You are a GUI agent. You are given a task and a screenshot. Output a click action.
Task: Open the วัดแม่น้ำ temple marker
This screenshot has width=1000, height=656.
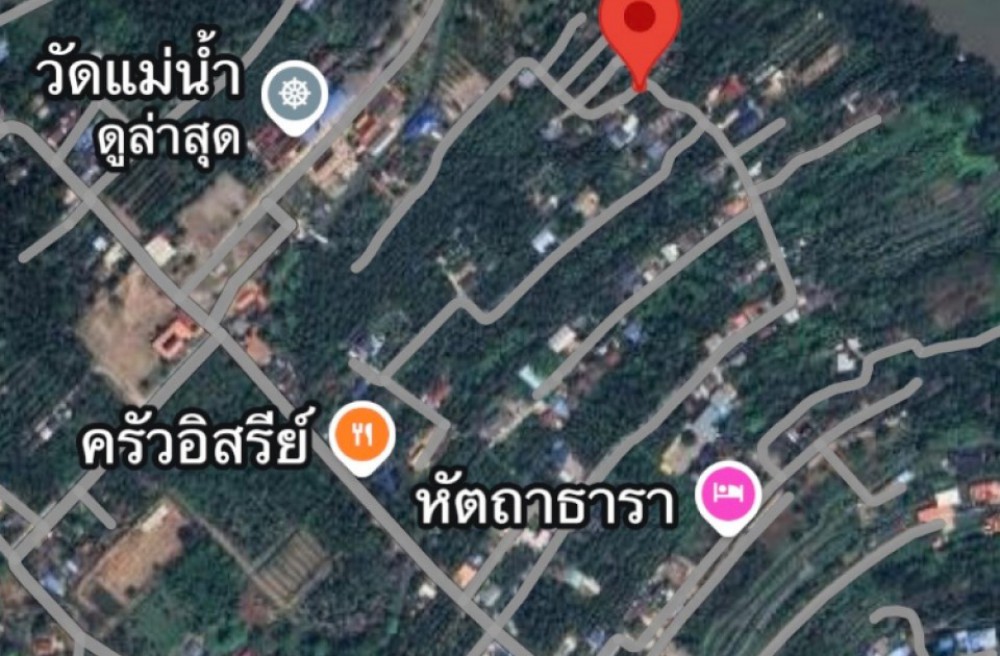pyautogui.click(x=295, y=96)
